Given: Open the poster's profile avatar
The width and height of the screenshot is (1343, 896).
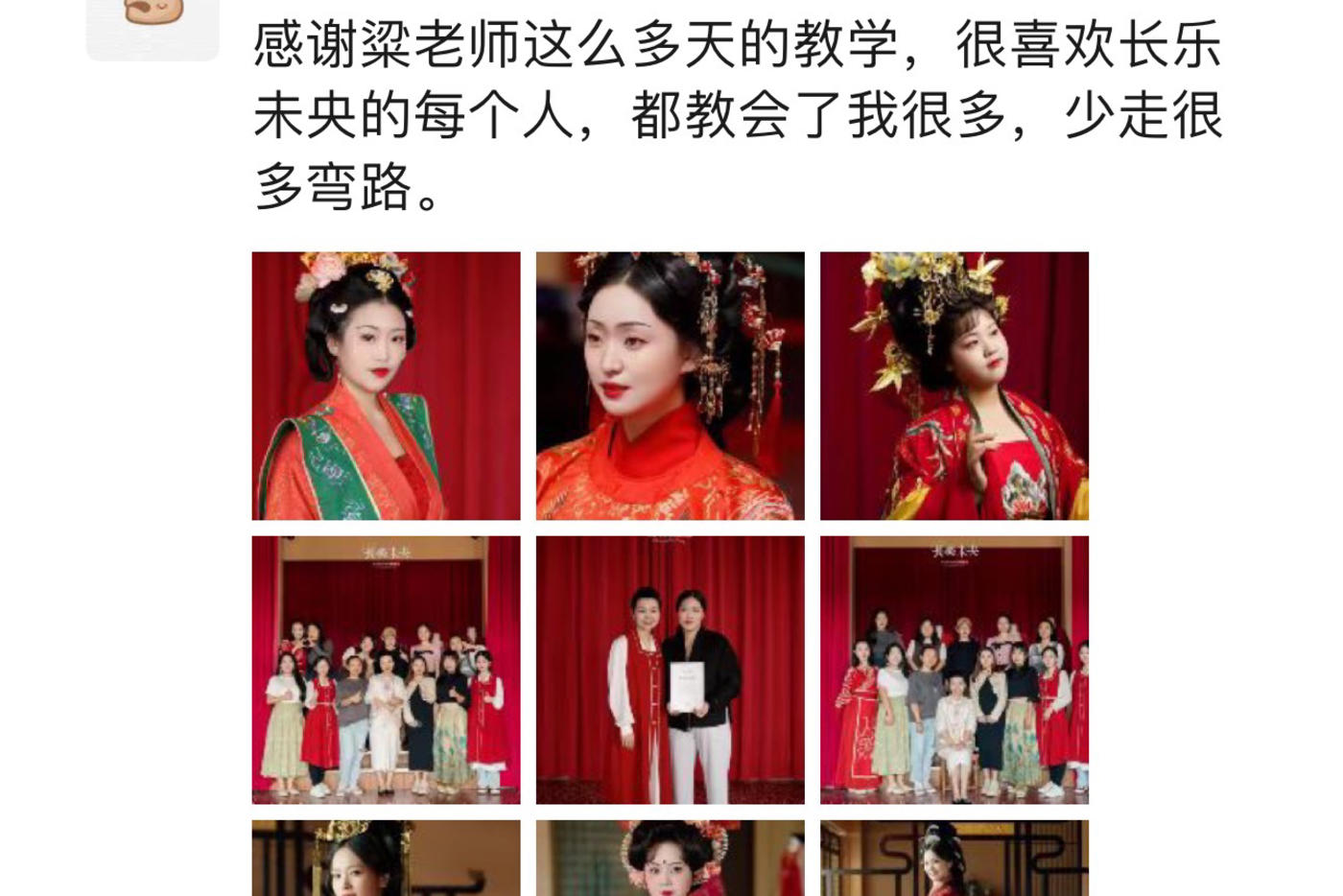Looking at the screenshot, I should click(x=153, y=25).
